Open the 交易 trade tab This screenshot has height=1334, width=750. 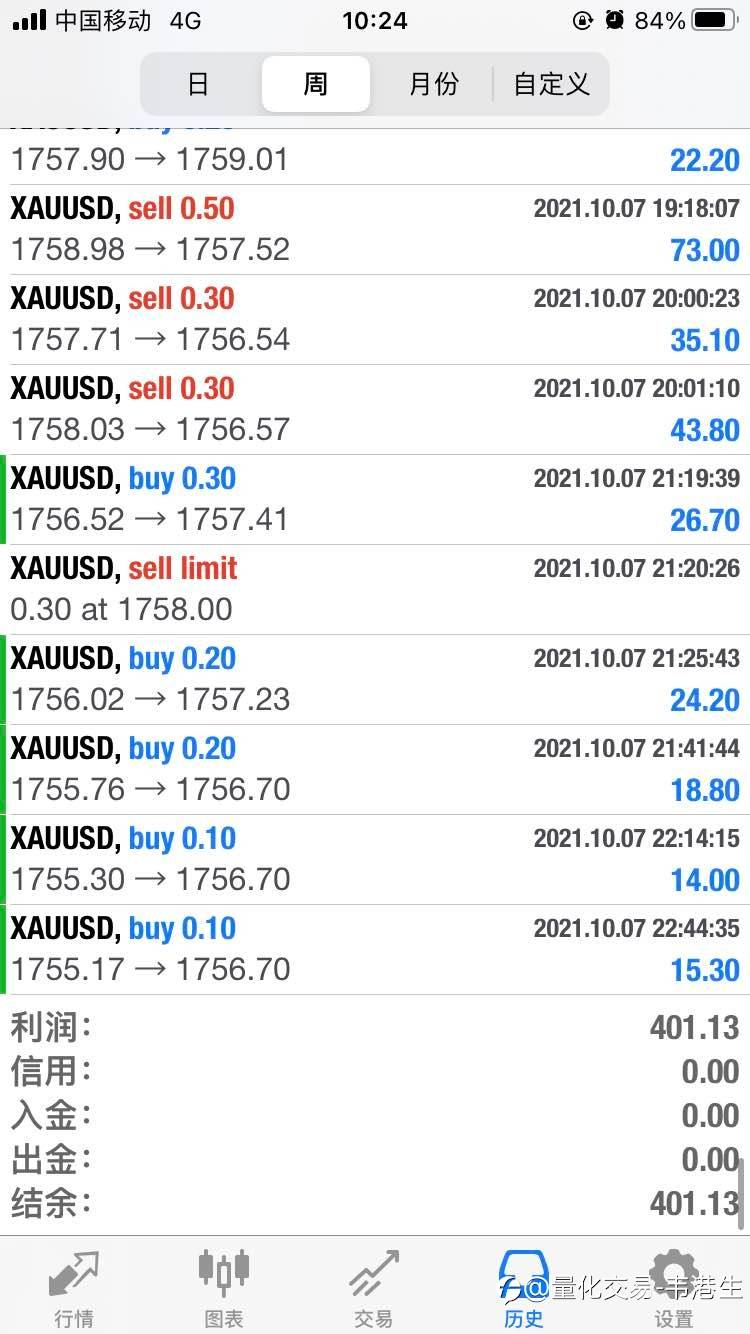[374, 1288]
